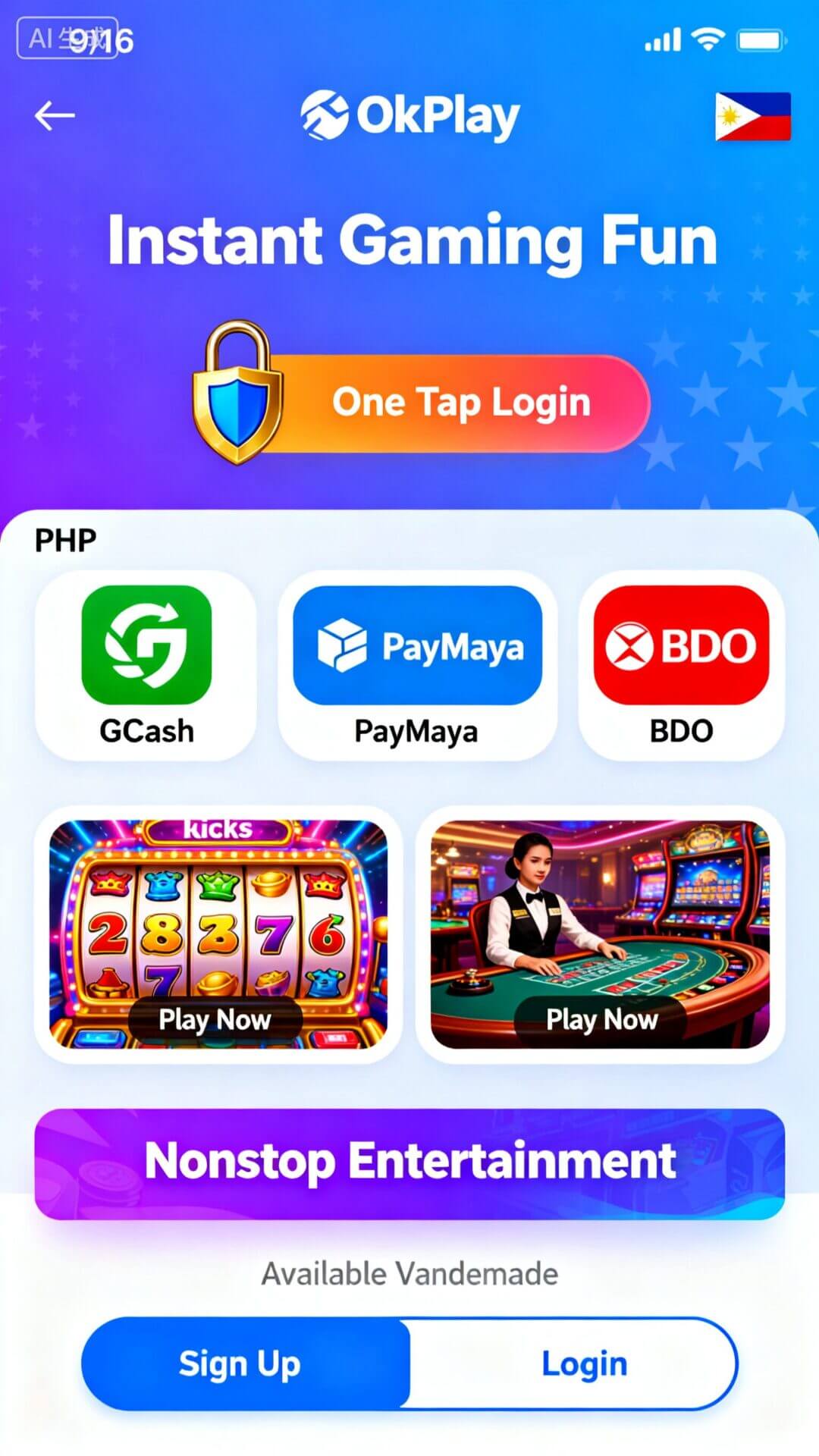Tap the white Login button
The height and width of the screenshot is (1456, 819).
tap(584, 1363)
